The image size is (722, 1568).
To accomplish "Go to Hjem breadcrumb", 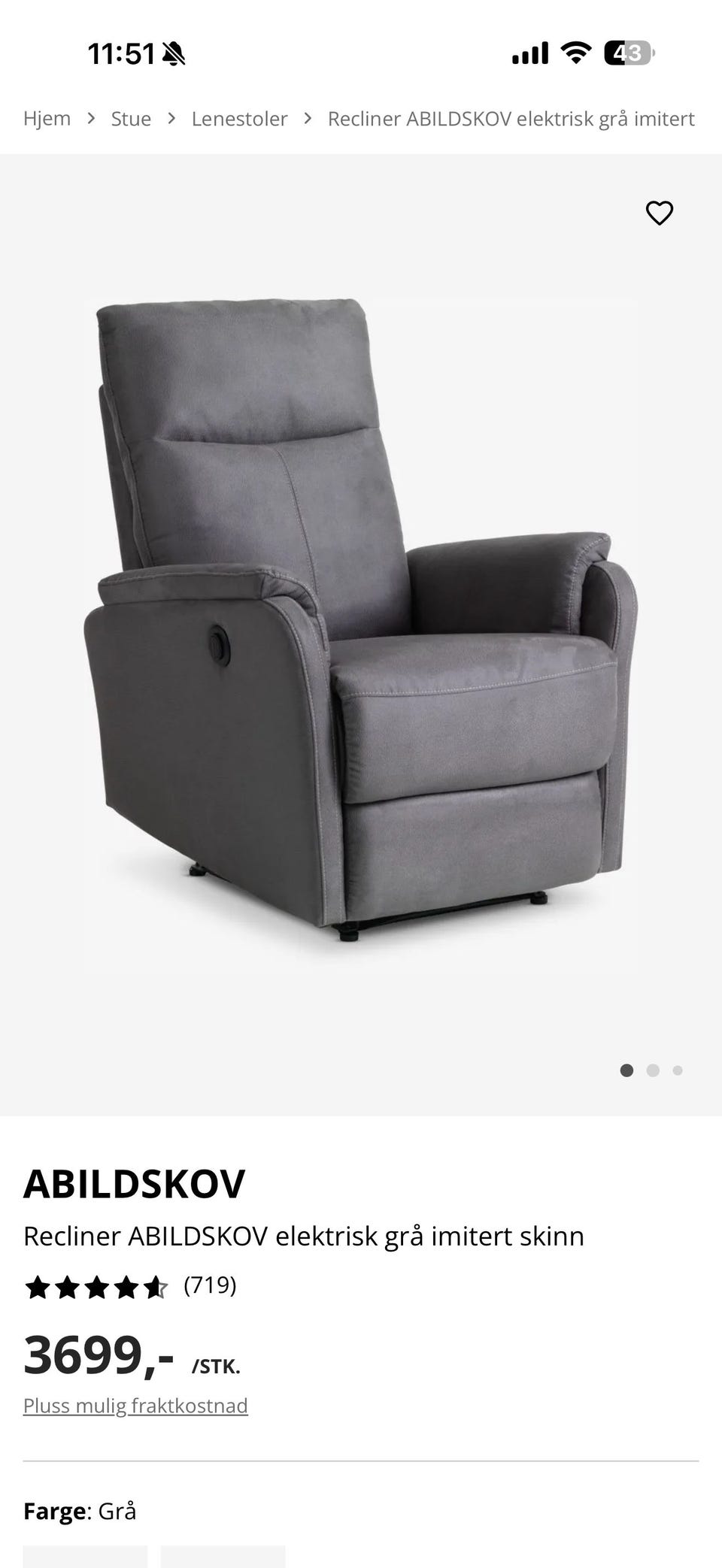I will [x=47, y=119].
